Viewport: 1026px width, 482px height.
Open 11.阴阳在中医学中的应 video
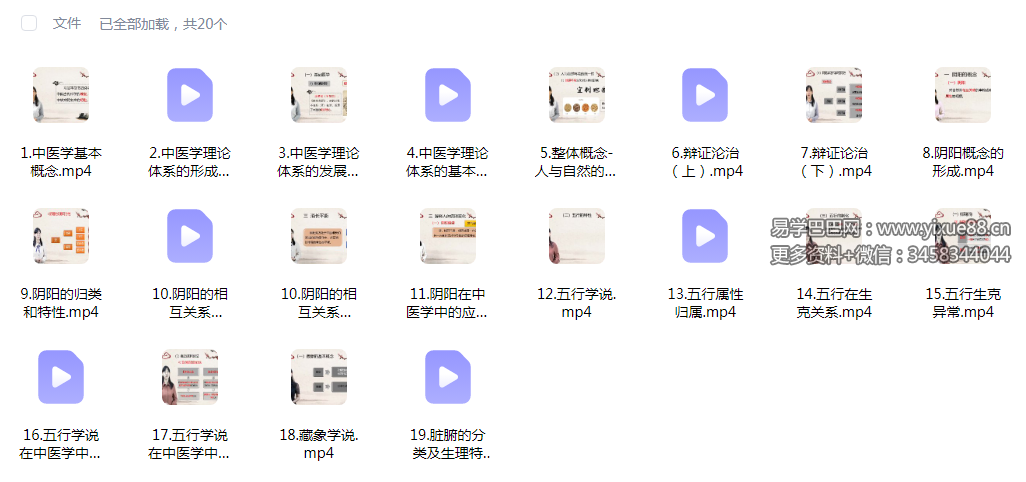(448, 236)
